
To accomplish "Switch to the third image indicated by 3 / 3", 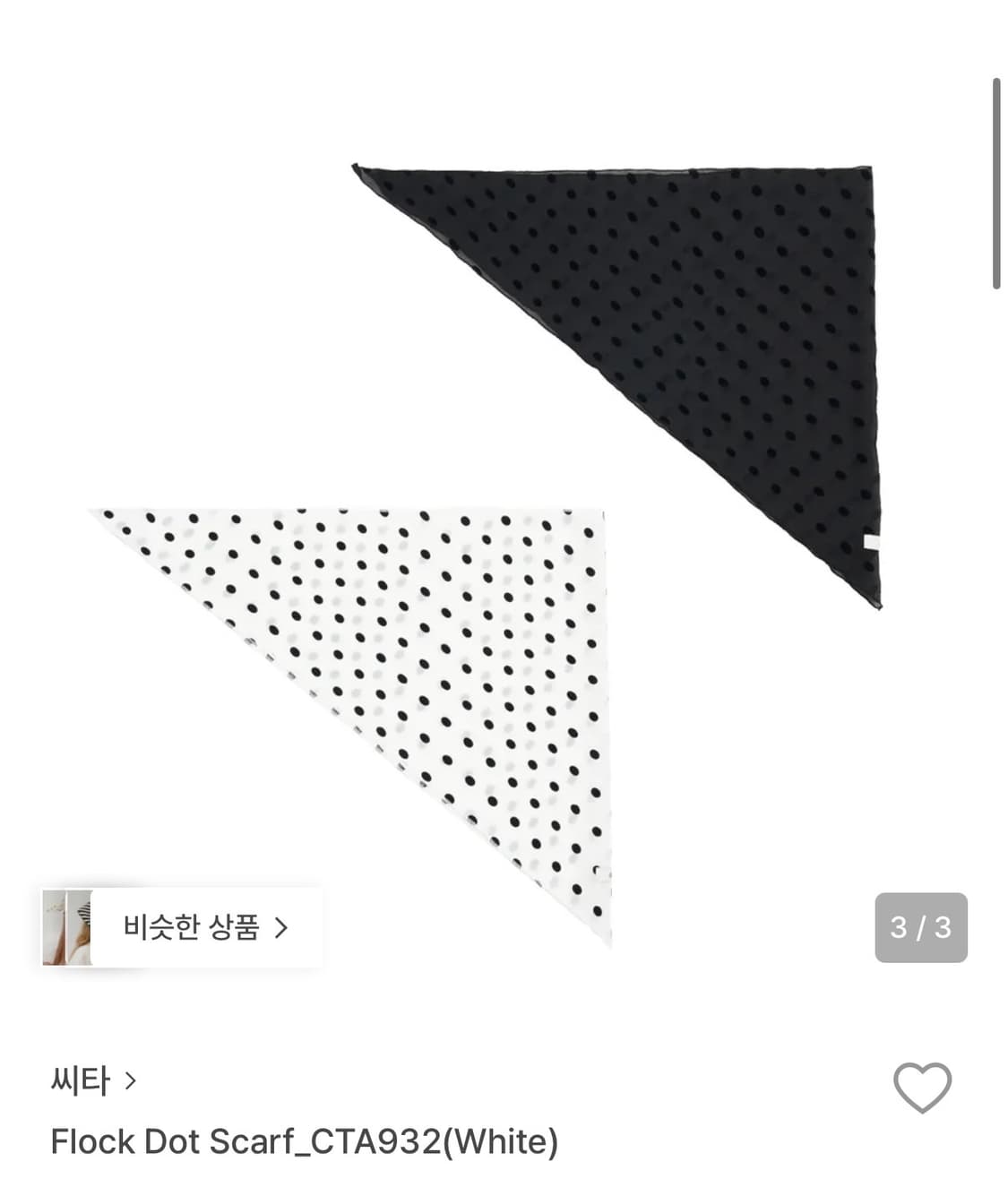I will (x=921, y=928).
